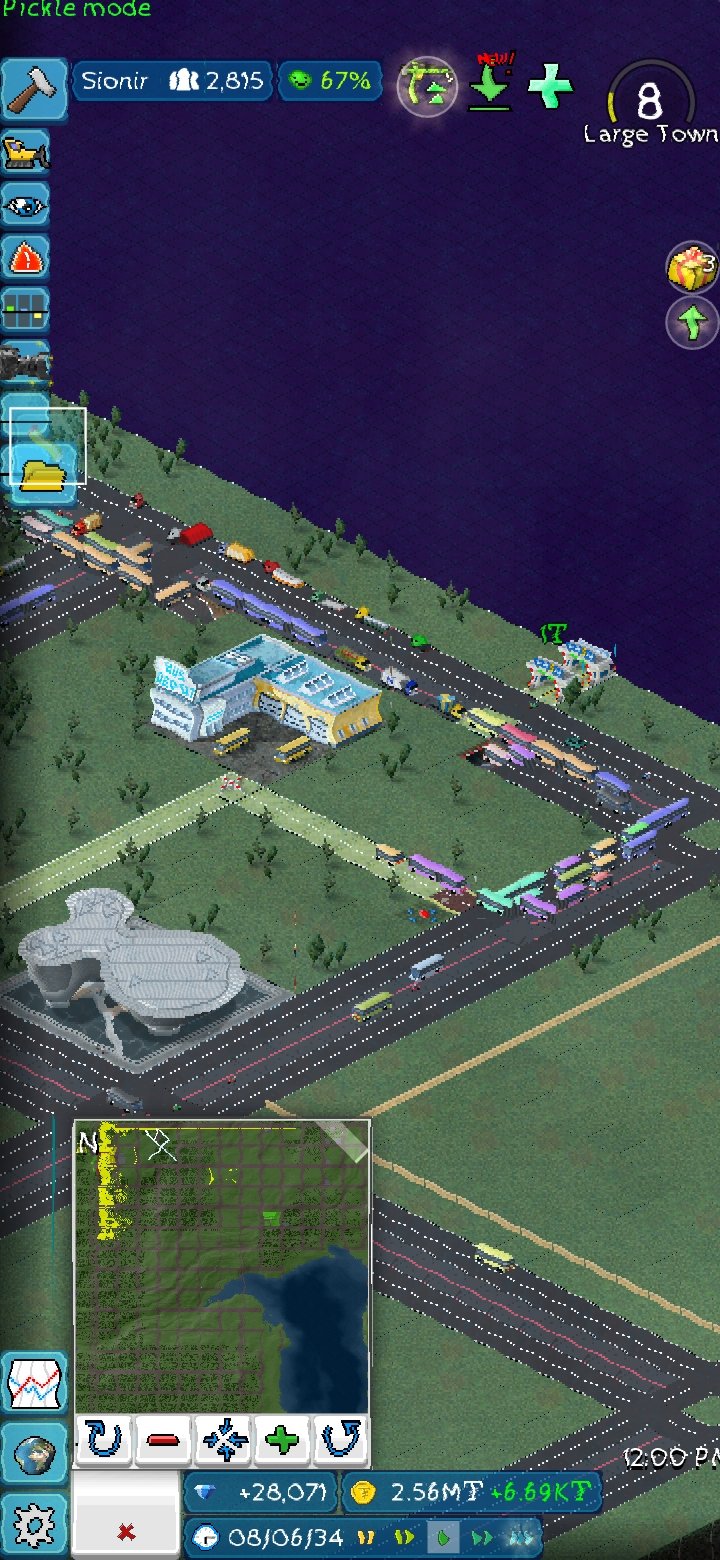Open the gift box with 3 rewards
The image size is (720, 1560).
[692, 268]
